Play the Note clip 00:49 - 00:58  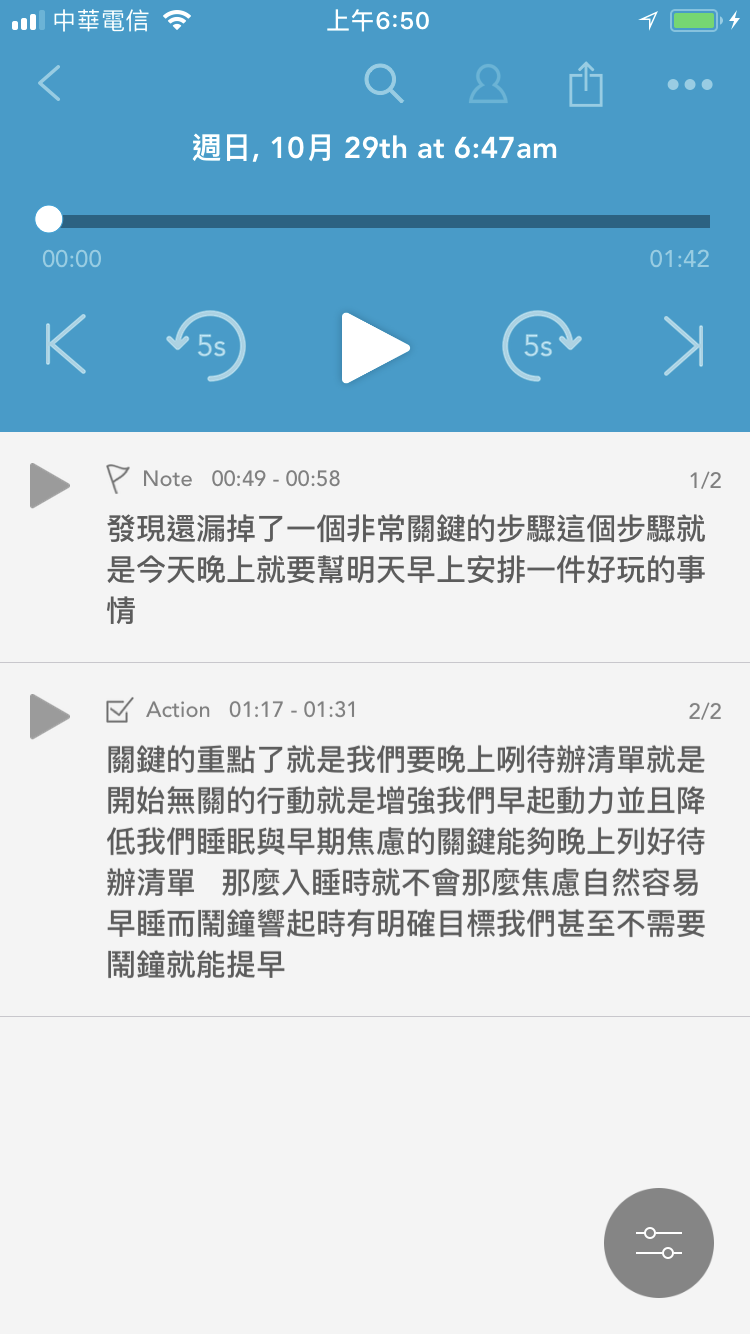[x=49, y=485]
